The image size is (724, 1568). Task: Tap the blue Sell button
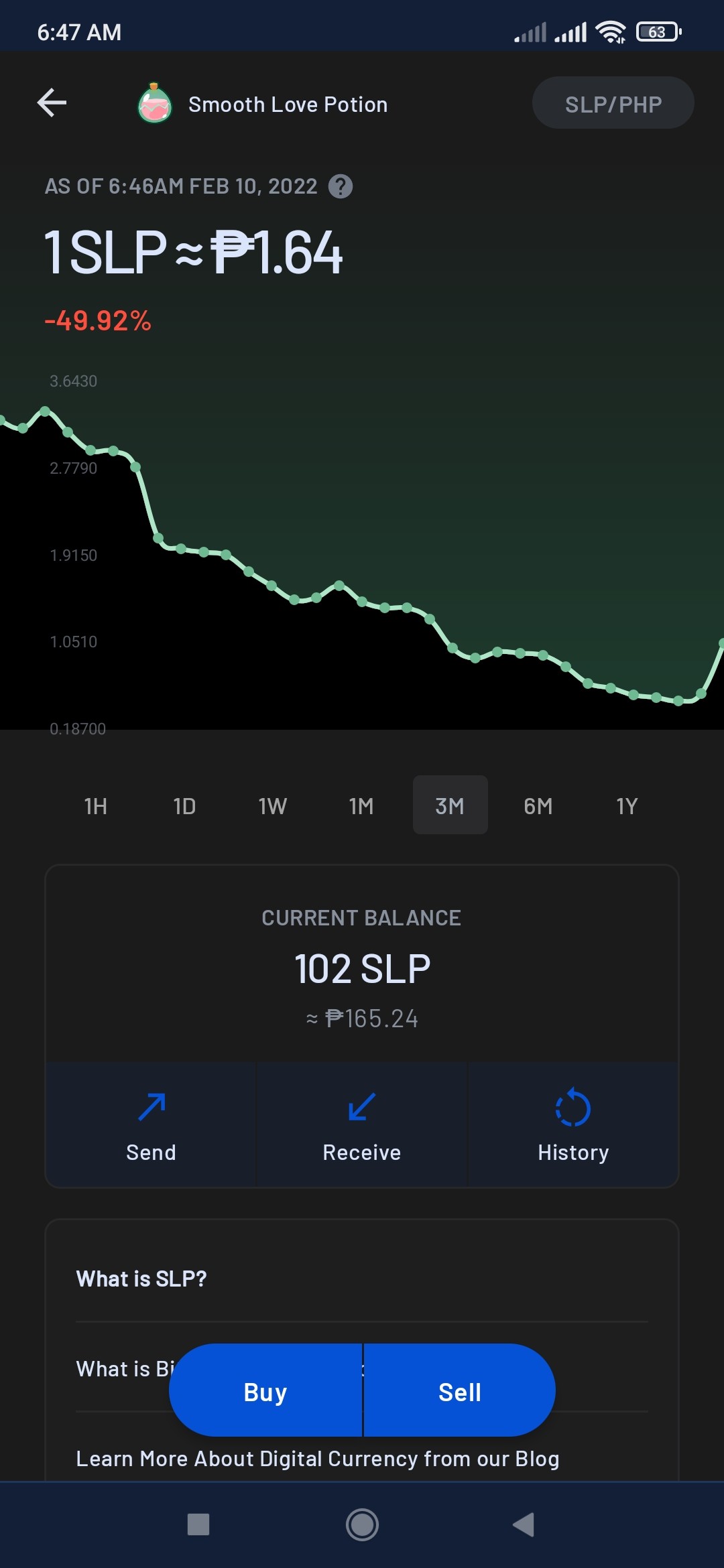[460, 1391]
